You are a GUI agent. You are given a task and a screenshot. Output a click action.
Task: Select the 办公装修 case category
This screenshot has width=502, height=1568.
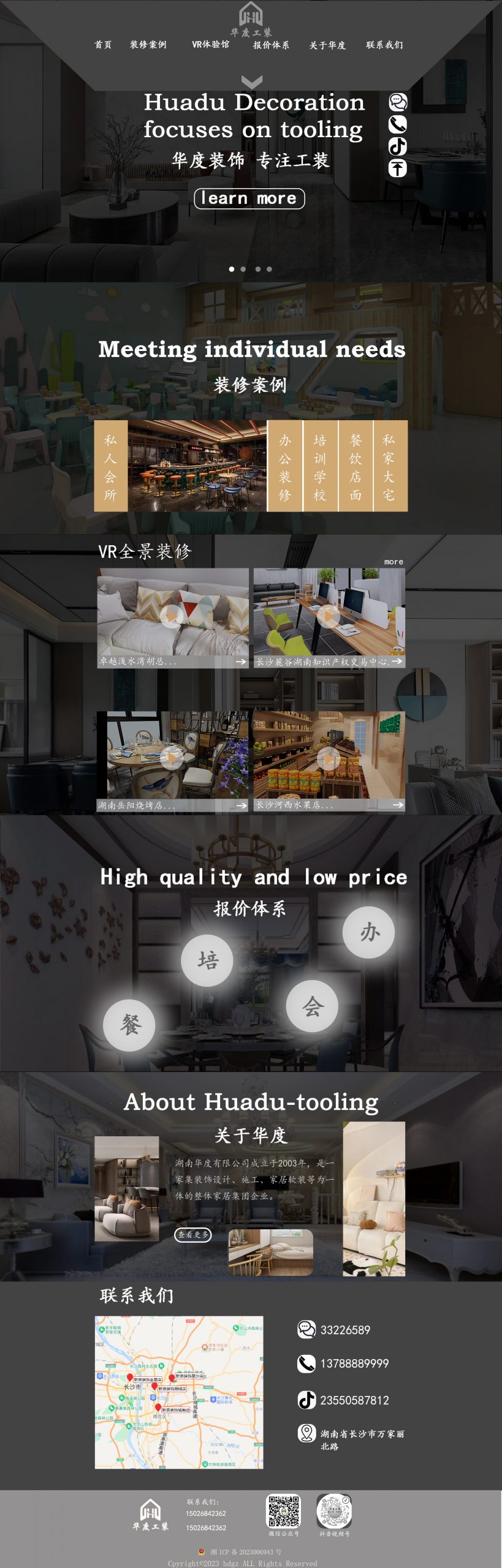[x=285, y=466]
